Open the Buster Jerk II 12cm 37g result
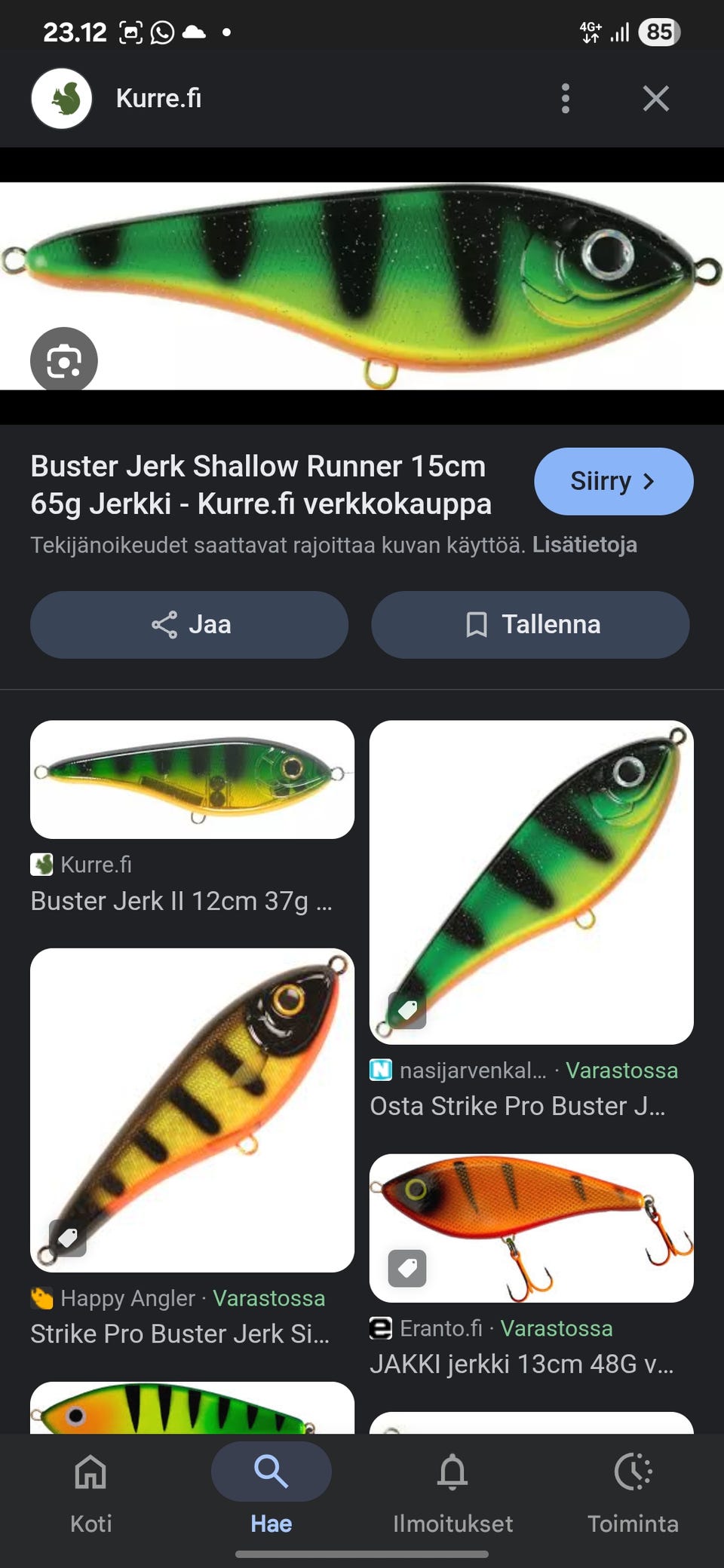The height and width of the screenshot is (1568, 724). click(192, 818)
